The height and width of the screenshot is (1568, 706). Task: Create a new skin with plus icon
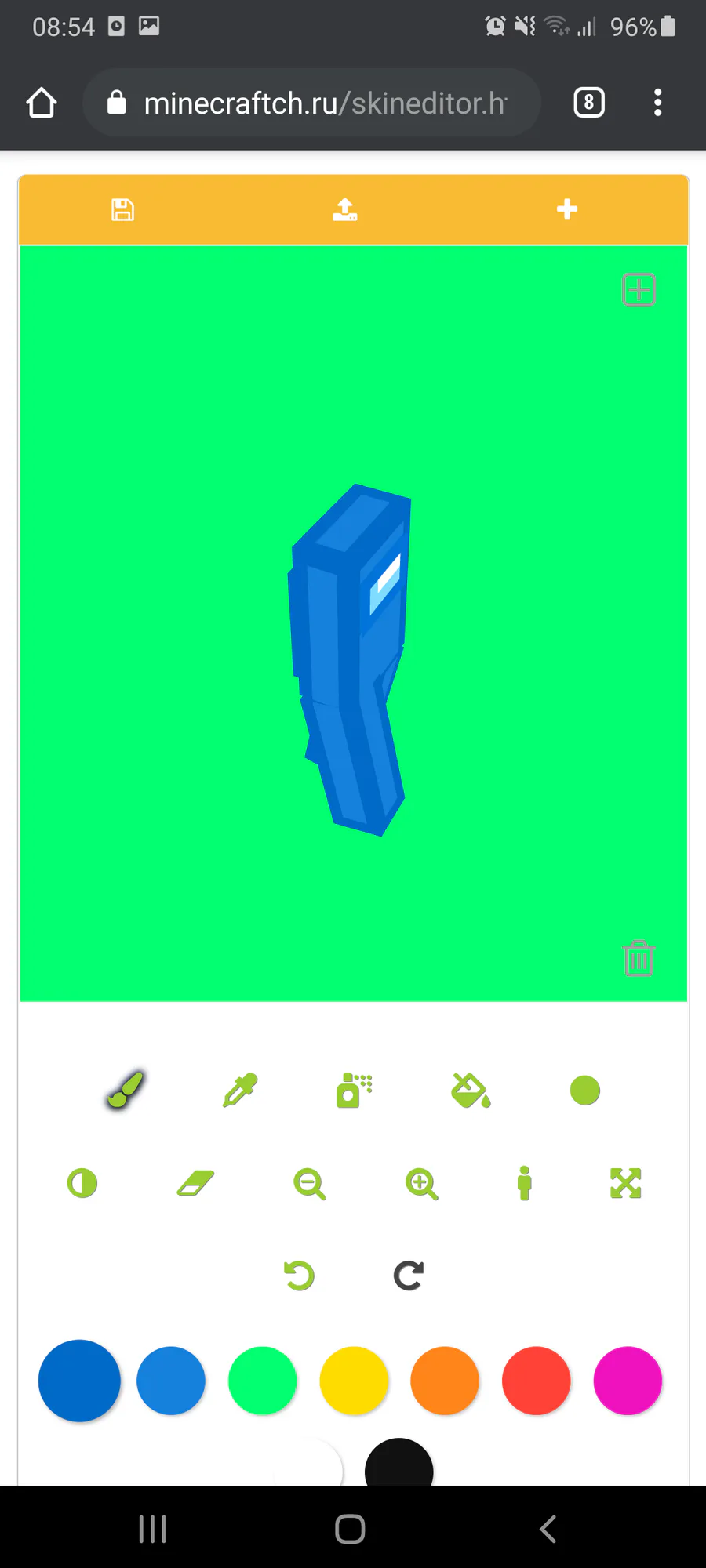(566, 209)
